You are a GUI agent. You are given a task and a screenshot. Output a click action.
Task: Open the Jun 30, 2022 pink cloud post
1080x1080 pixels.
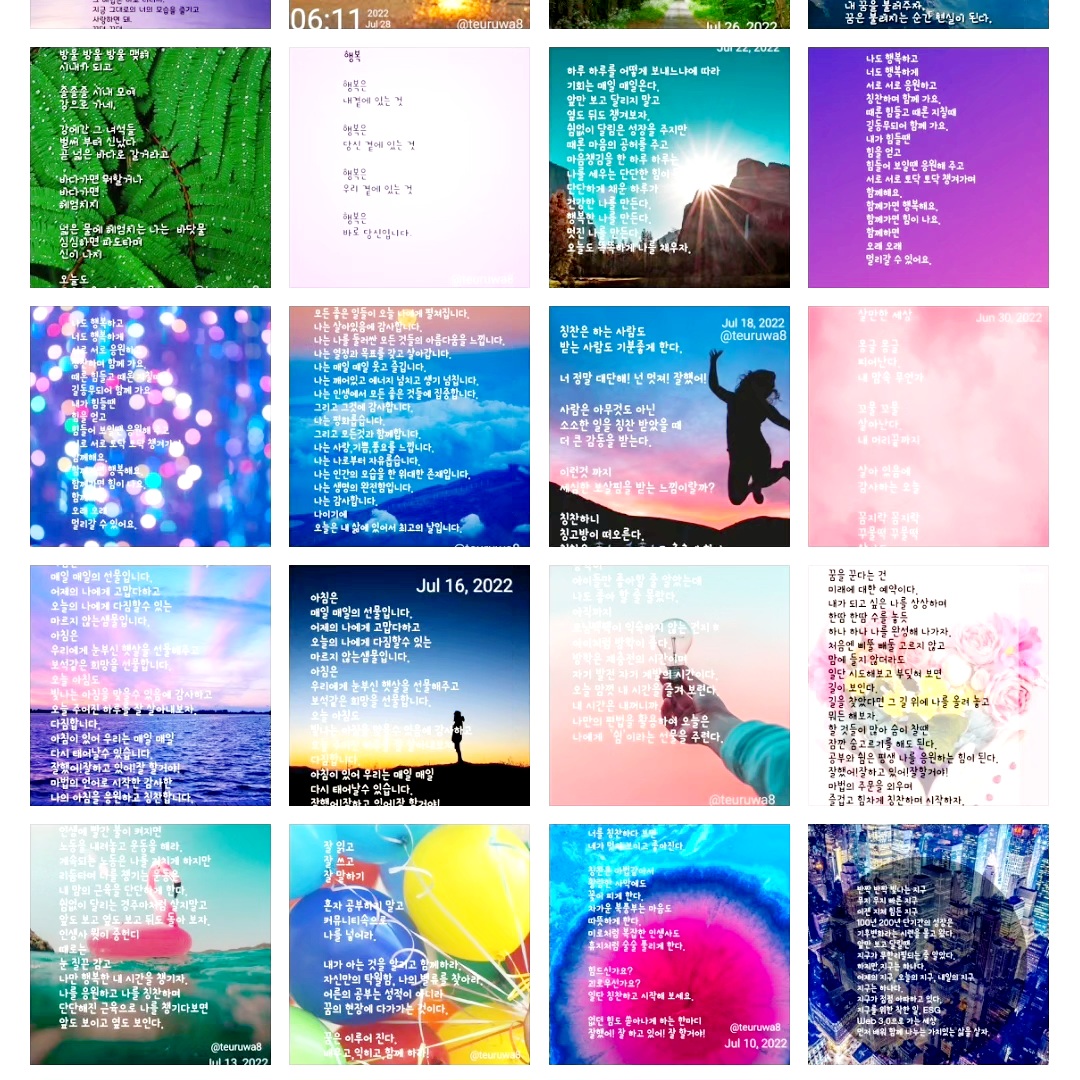tap(928, 426)
